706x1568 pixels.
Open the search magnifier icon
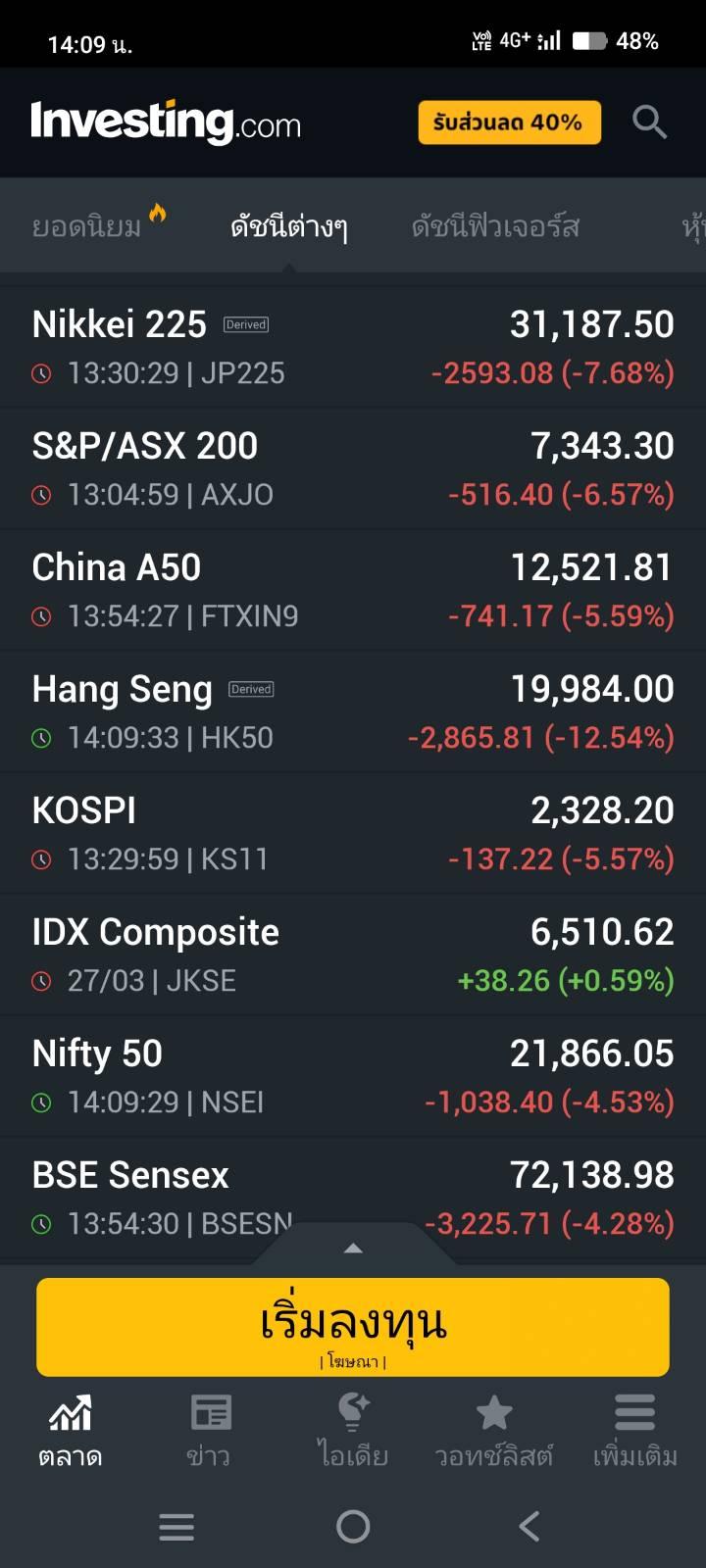click(649, 122)
